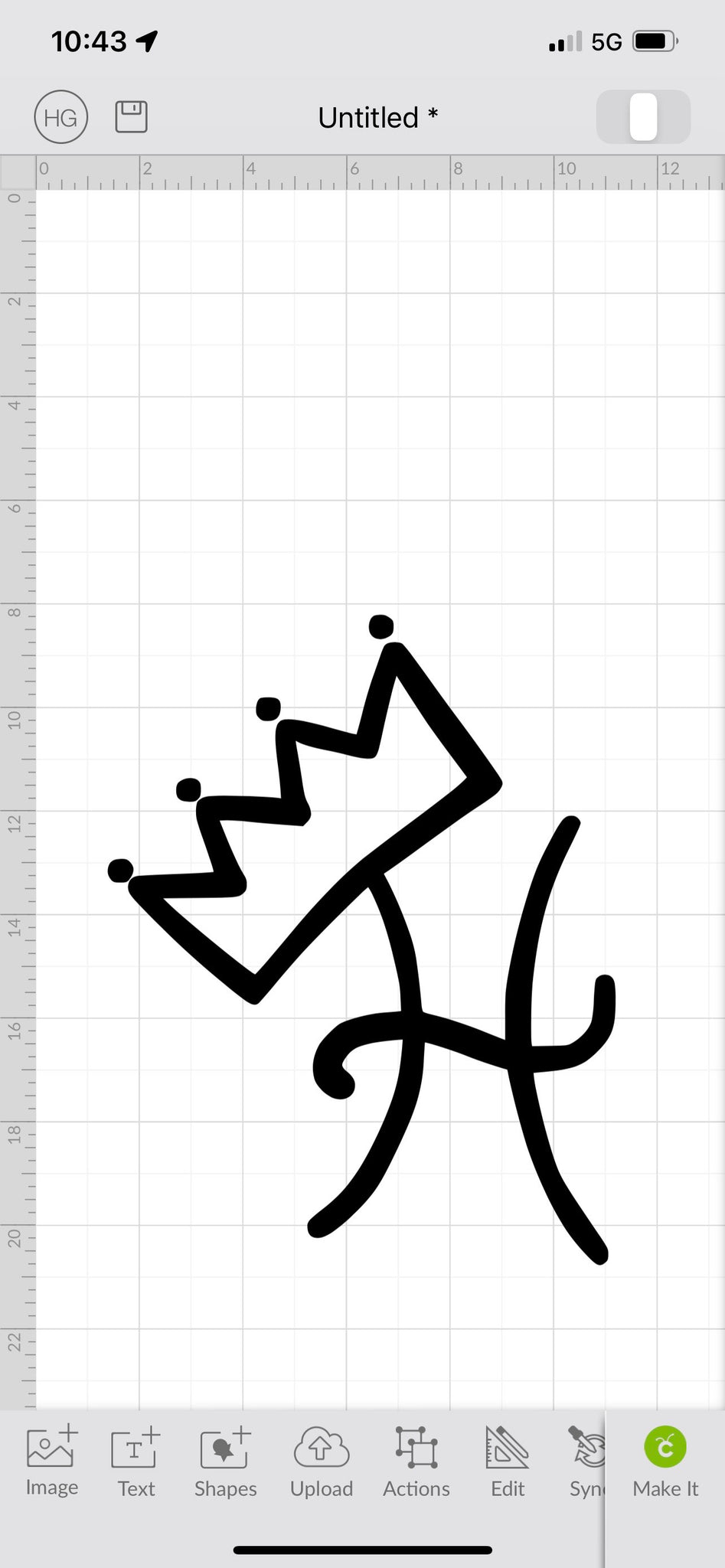Add an image to the canvas
Viewport: 725px width, 1568px height.
[x=52, y=1461]
